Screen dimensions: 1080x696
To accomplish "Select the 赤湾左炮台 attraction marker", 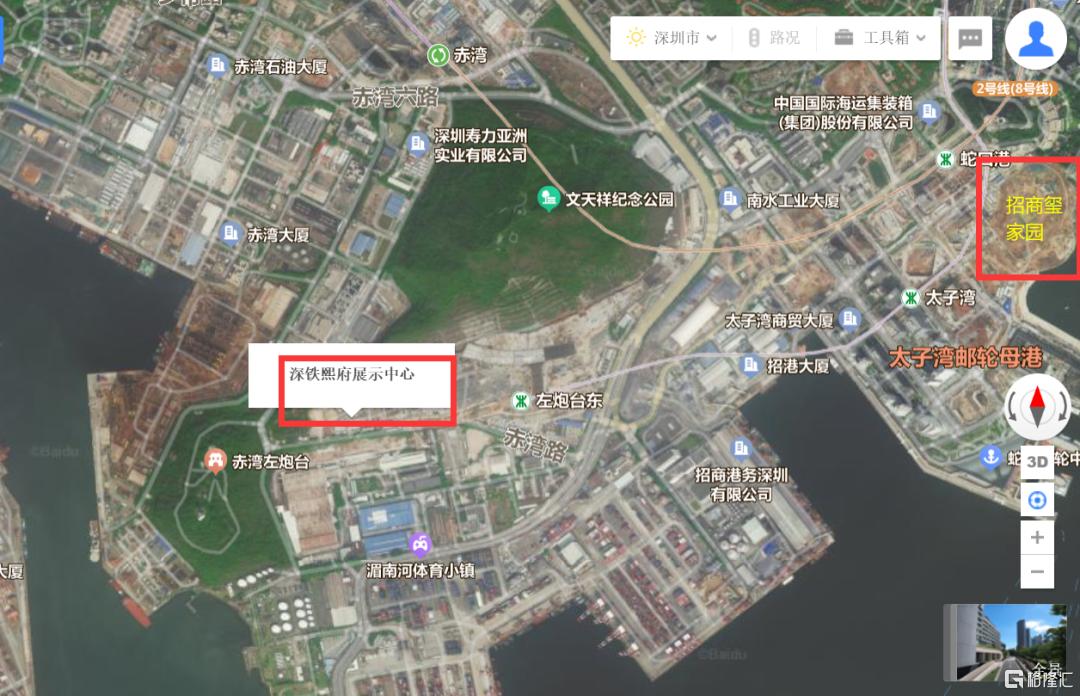I will click(x=214, y=461).
